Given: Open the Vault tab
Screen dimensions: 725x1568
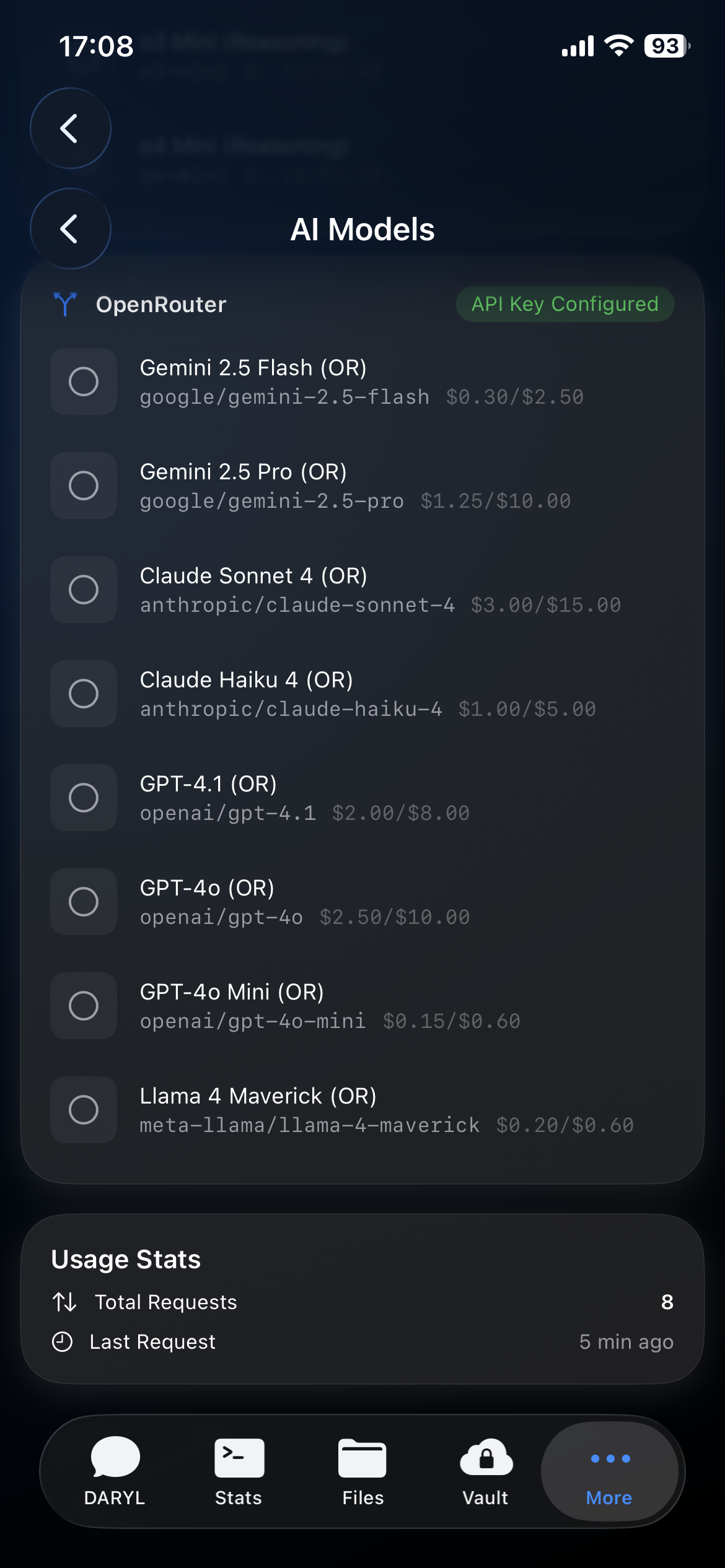Looking at the screenshot, I should click(486, 1471).
